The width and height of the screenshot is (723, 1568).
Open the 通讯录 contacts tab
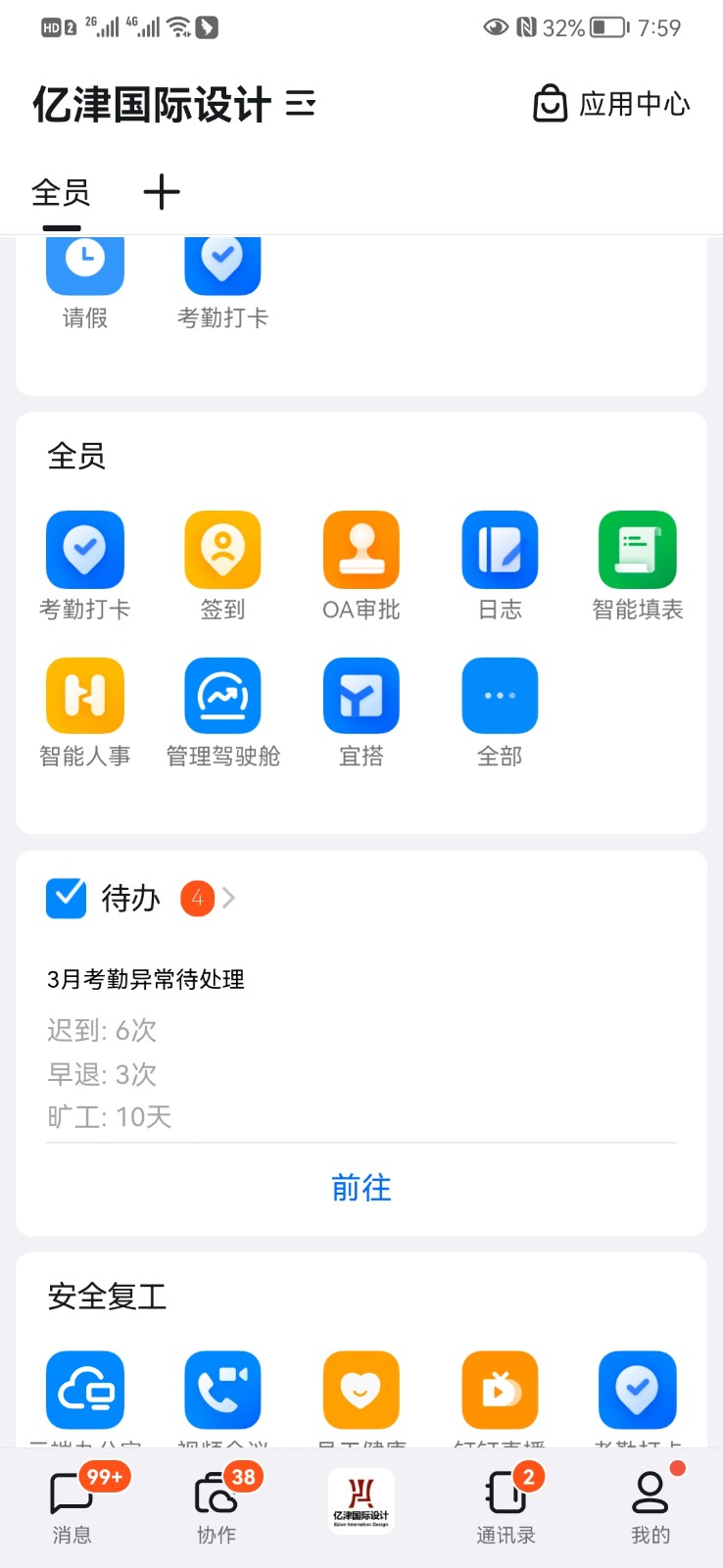click(506, 1506)
